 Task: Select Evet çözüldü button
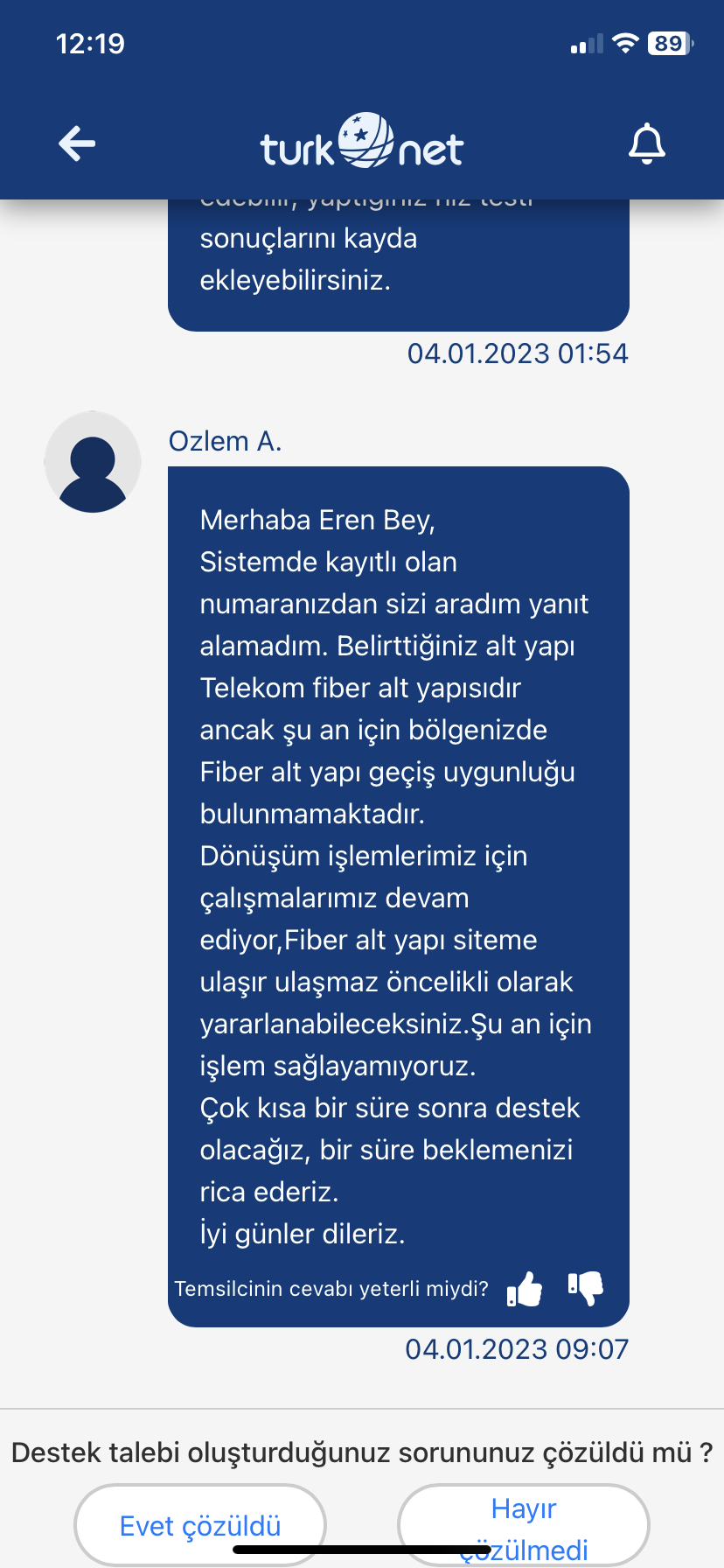[200, 1525]
